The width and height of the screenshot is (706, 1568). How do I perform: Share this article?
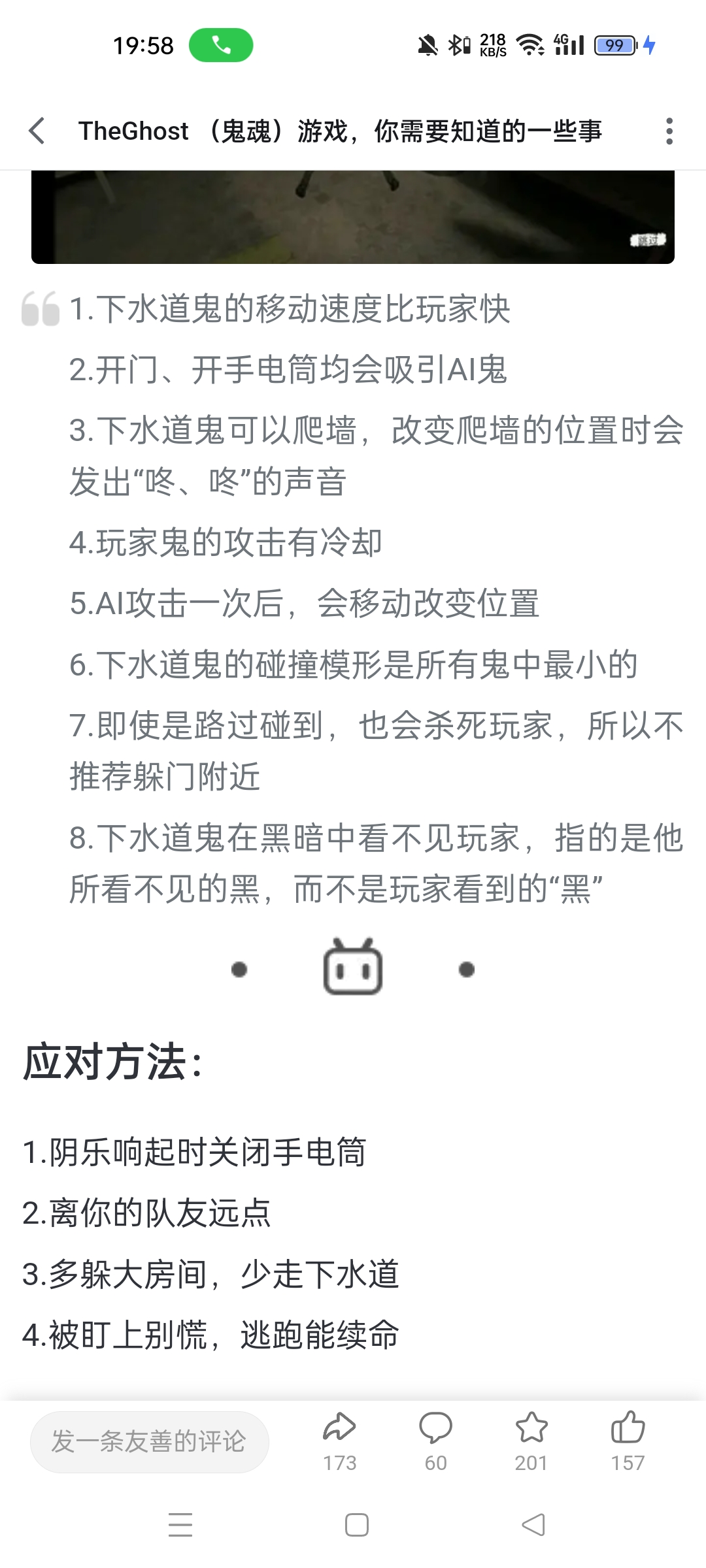[339, 1440]
